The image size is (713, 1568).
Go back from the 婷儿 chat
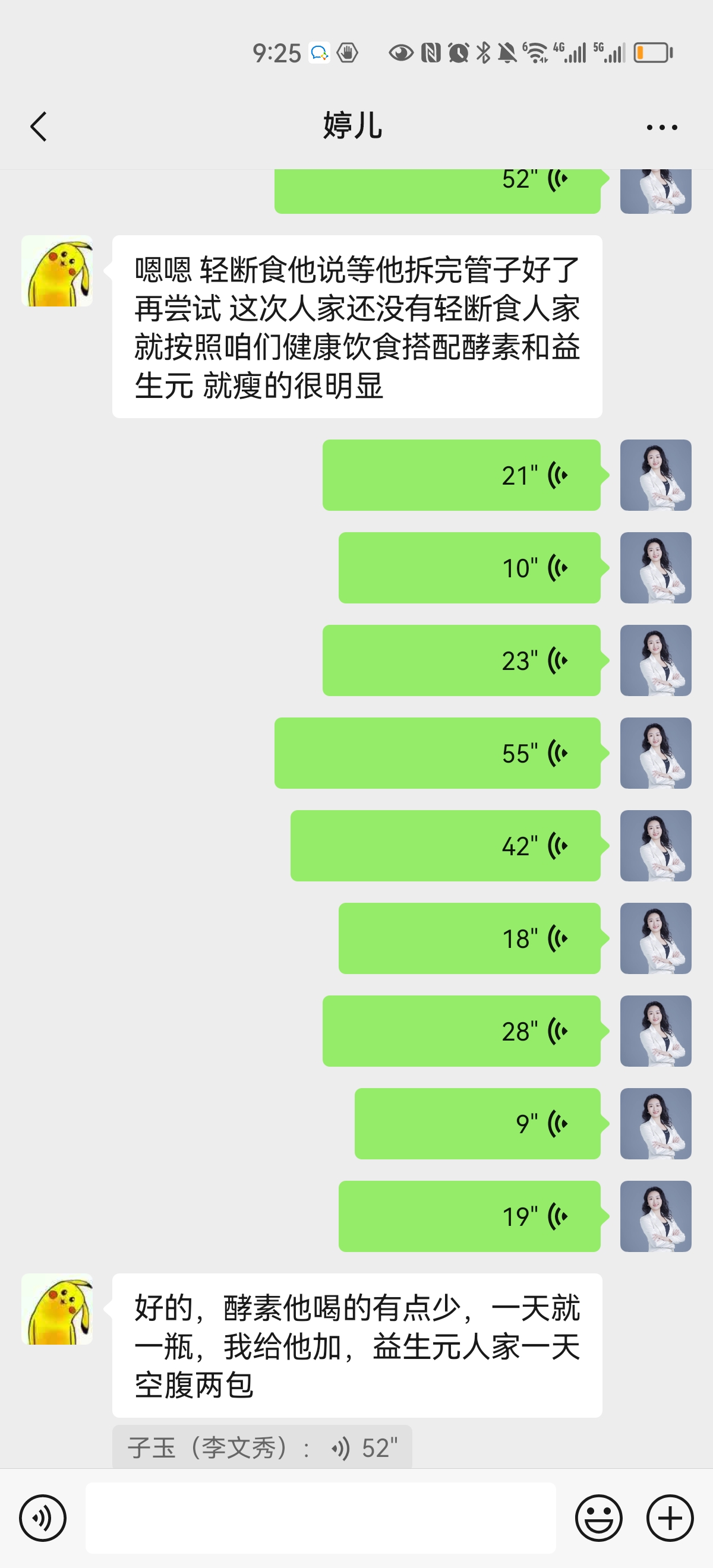click(39, 127)
